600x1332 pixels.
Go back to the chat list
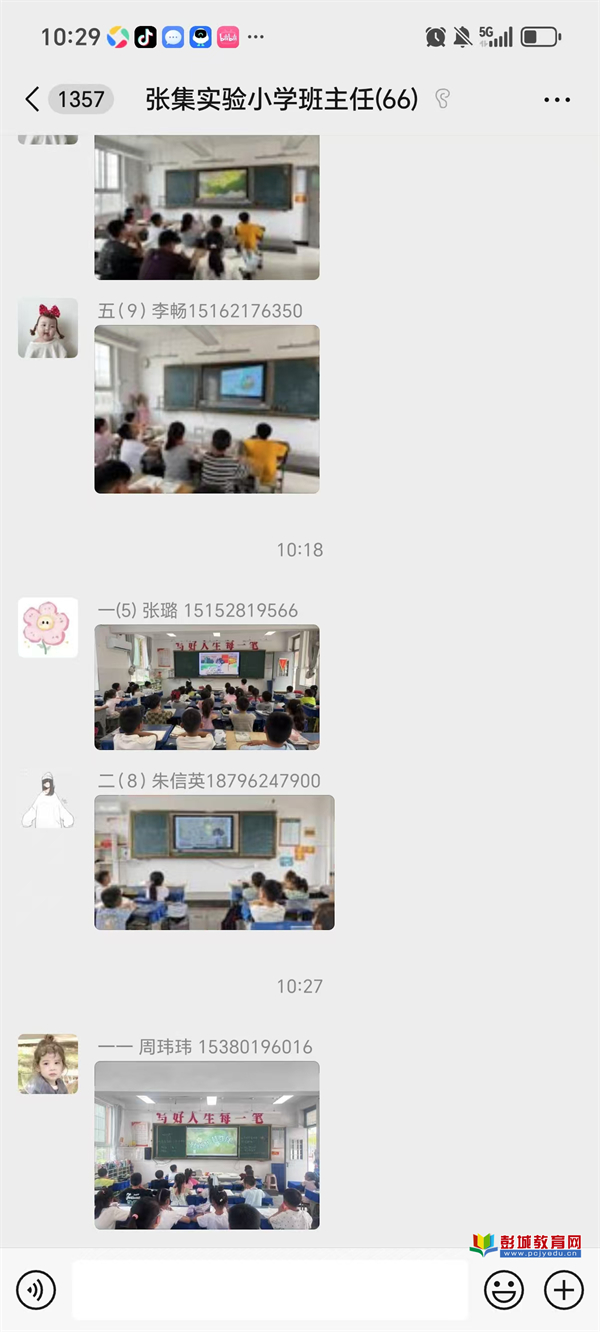click(x=33, y=99)
